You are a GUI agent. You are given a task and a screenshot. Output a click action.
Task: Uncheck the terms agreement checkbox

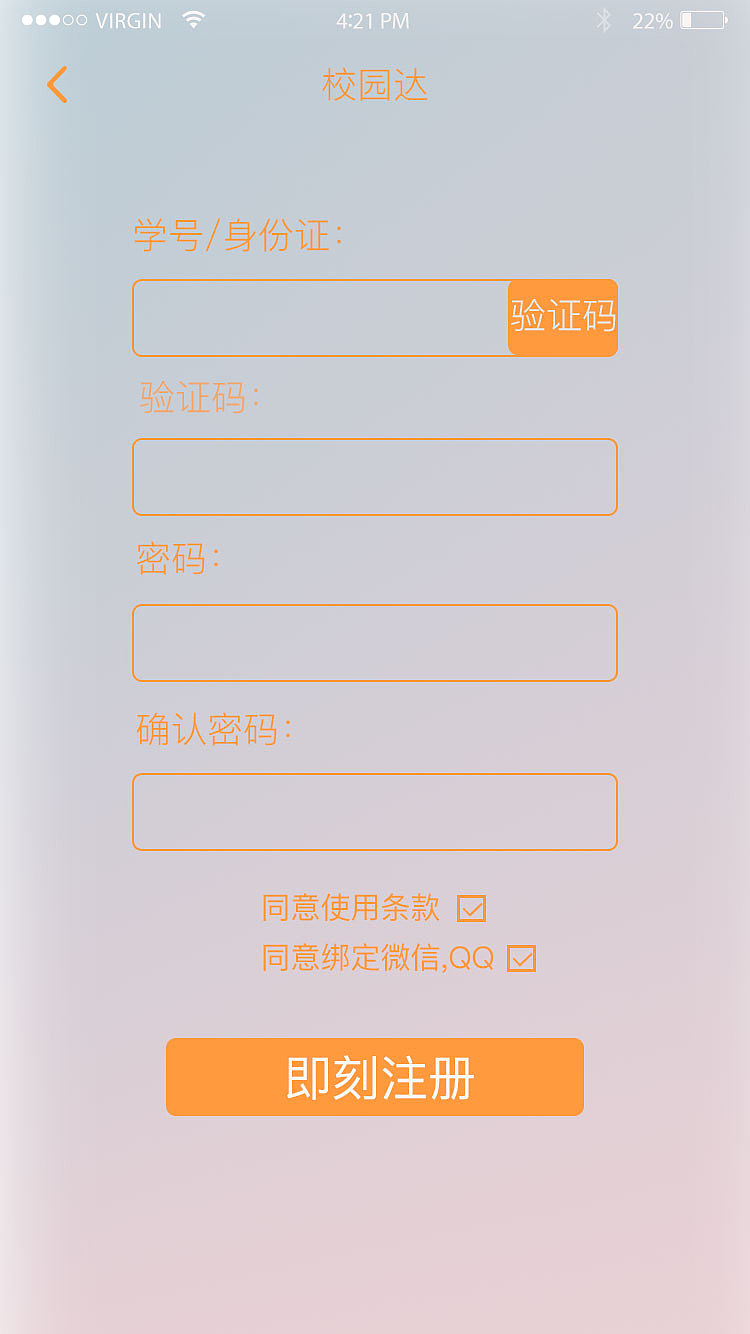[x=470, y=908]
